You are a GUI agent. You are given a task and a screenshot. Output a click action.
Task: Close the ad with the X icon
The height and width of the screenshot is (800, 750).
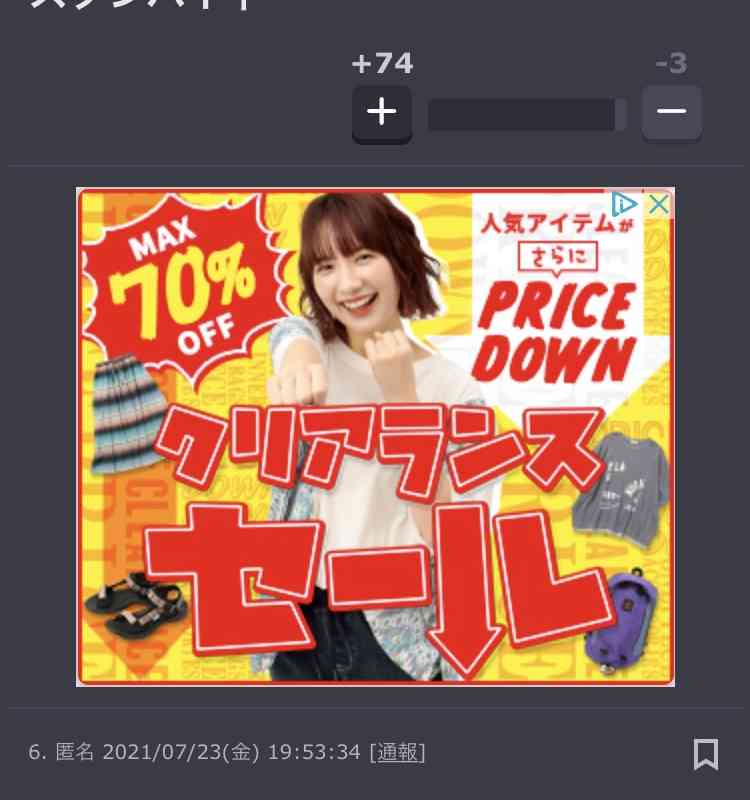pyautogui.click(x=658, y=205)
